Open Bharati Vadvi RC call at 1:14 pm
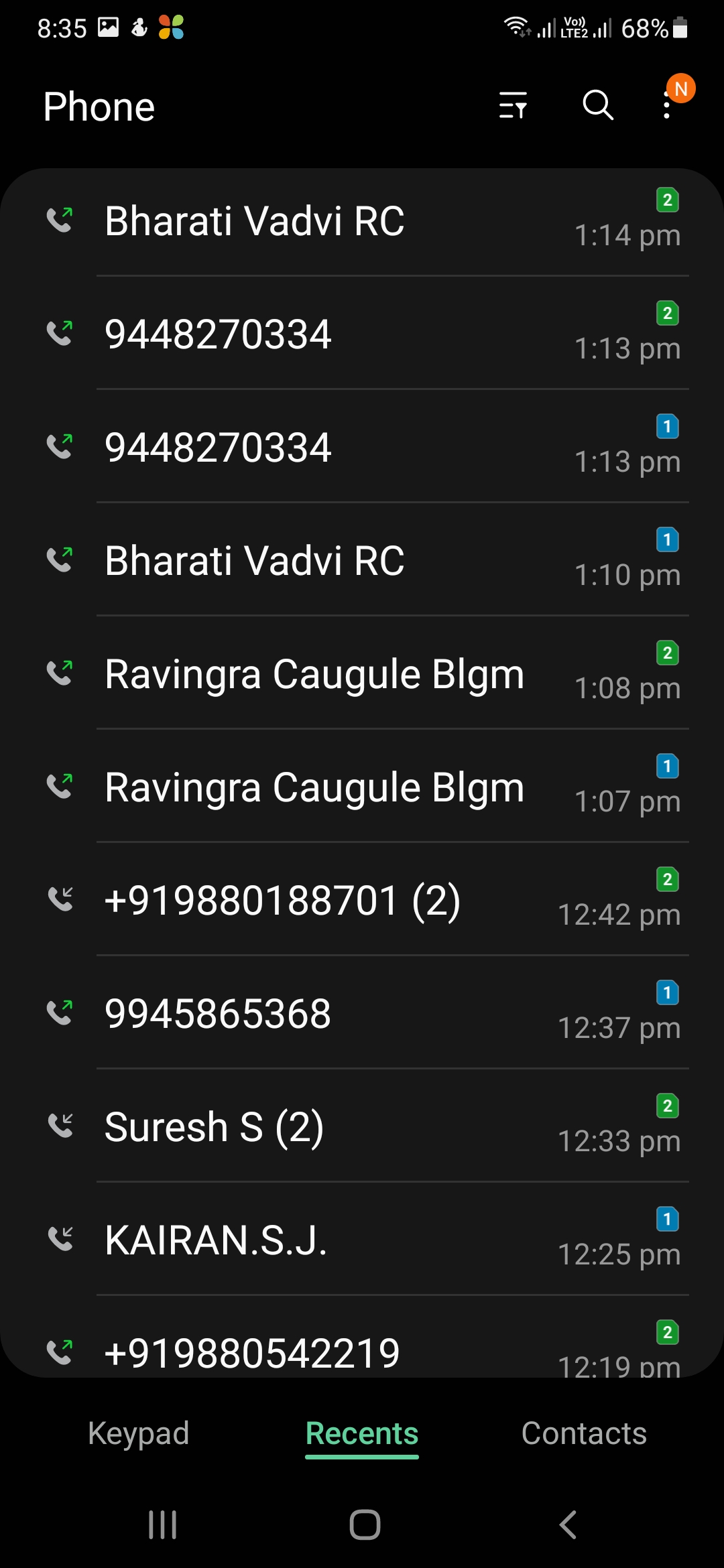724x1568 pixels. 362,221
